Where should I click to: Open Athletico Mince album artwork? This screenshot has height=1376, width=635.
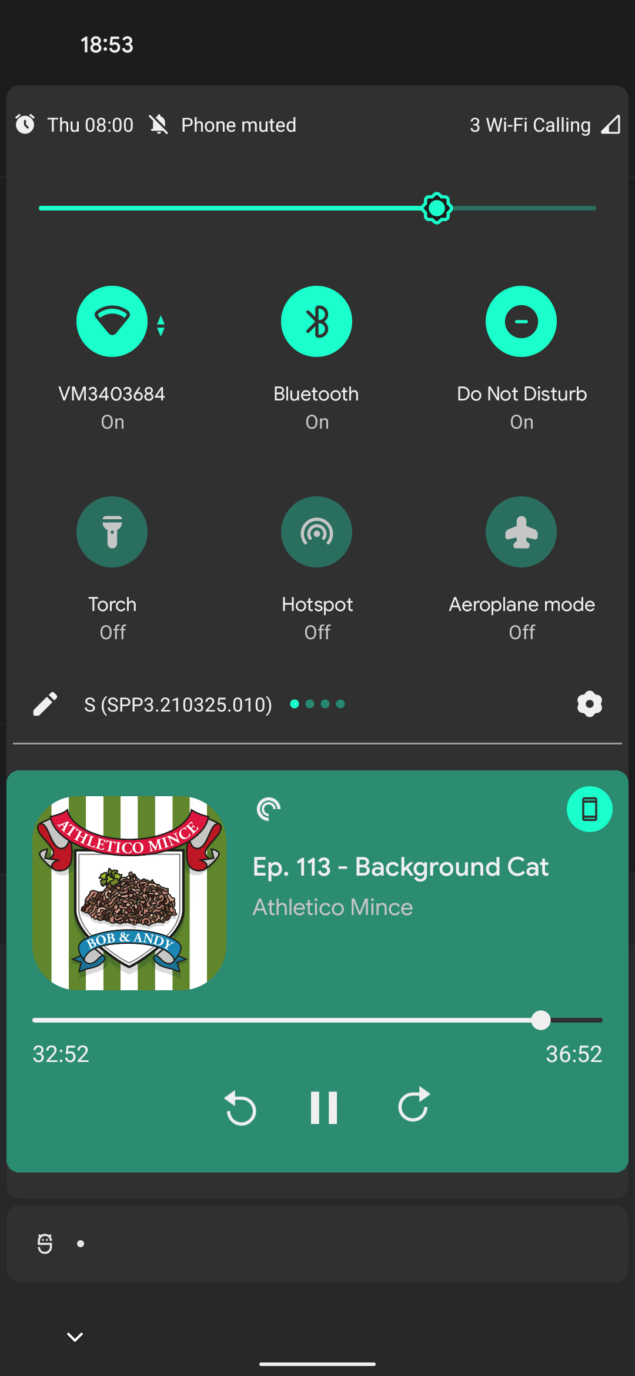coord(129,893)
